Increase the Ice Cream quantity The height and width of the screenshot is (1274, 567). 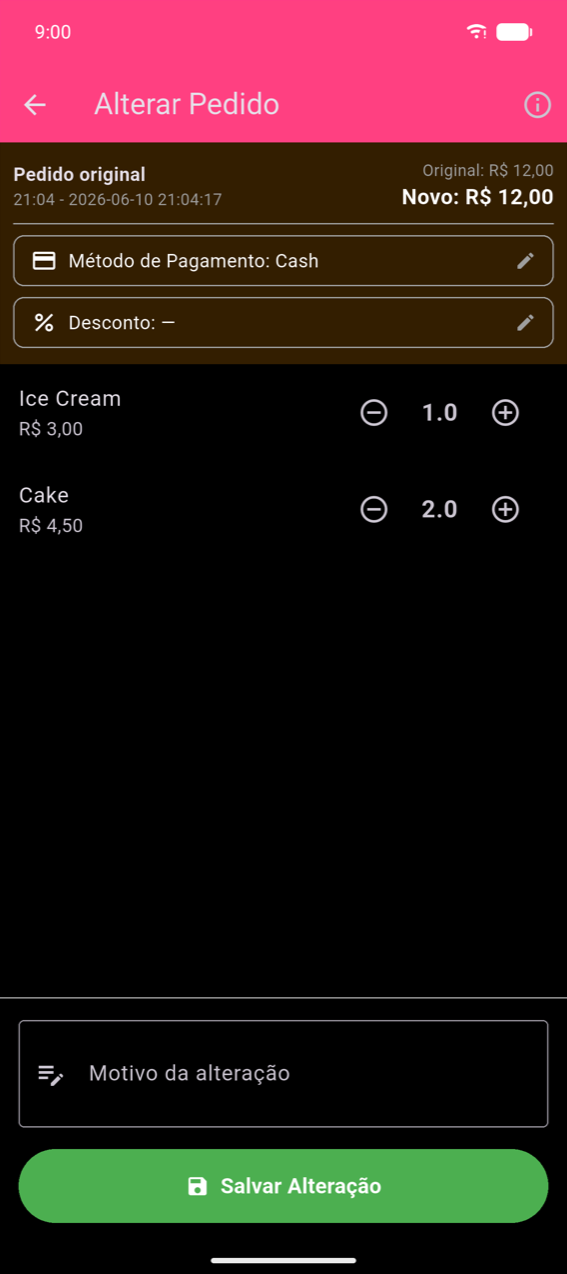506,412
